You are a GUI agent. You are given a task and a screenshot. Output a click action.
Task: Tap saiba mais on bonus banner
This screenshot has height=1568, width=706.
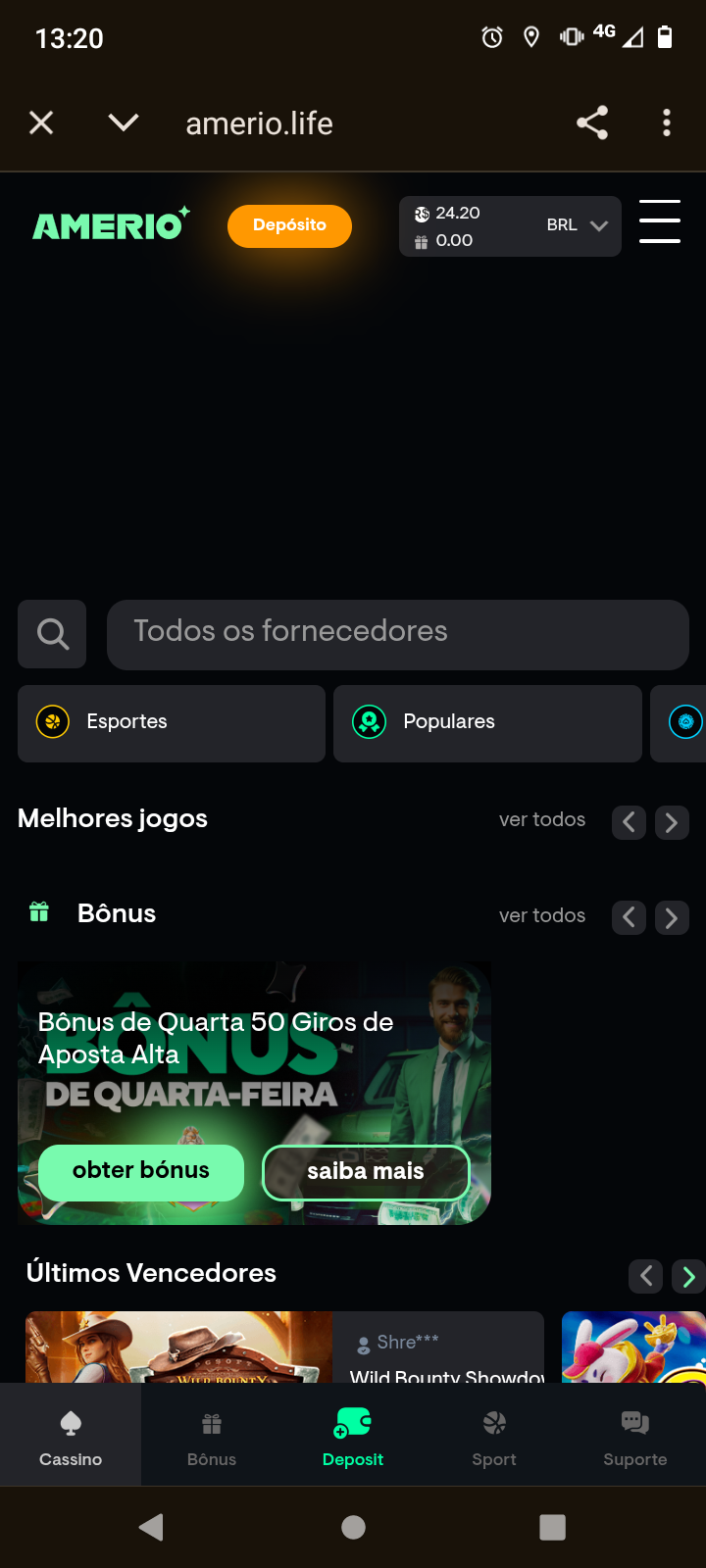pyautogui.click(x=366, y=1172)
